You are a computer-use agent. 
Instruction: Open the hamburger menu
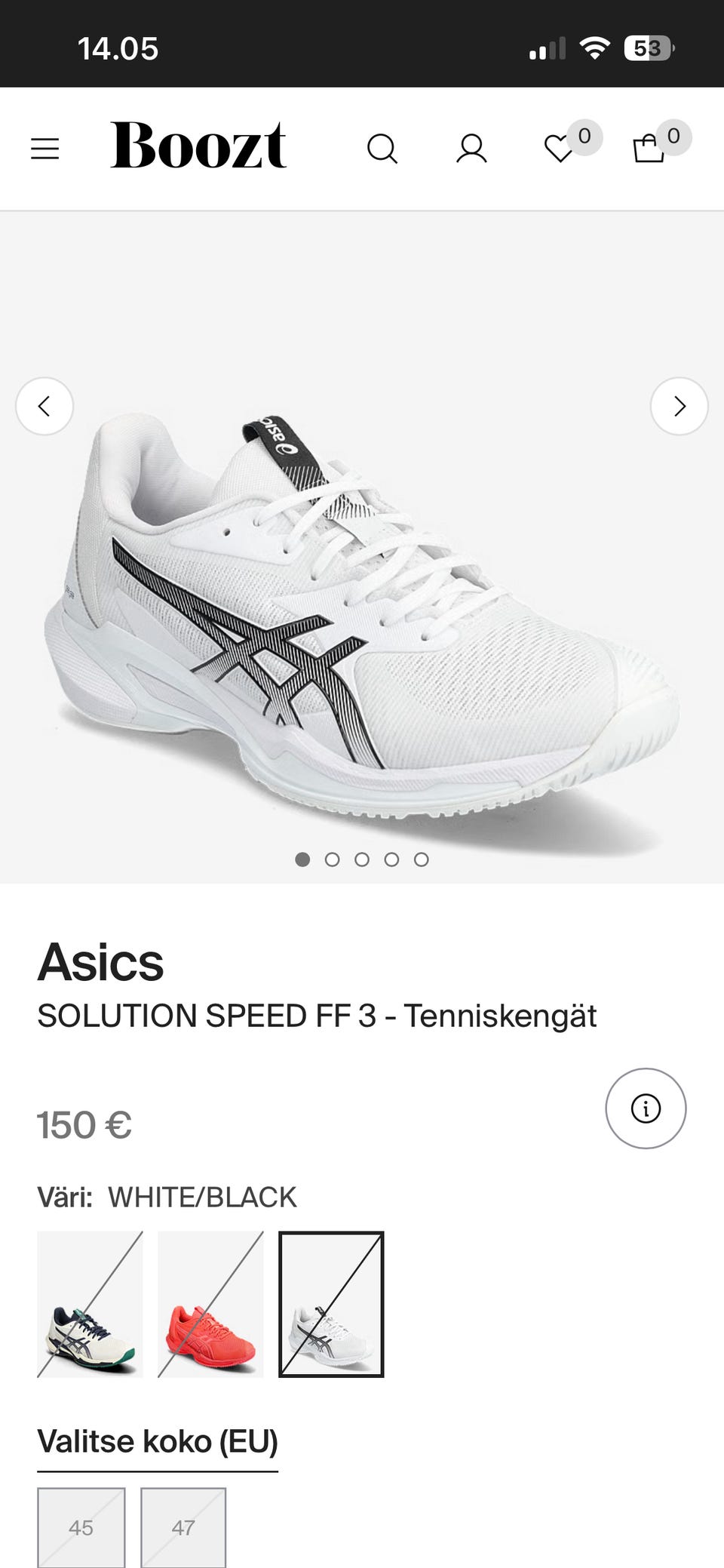(44, 149)
